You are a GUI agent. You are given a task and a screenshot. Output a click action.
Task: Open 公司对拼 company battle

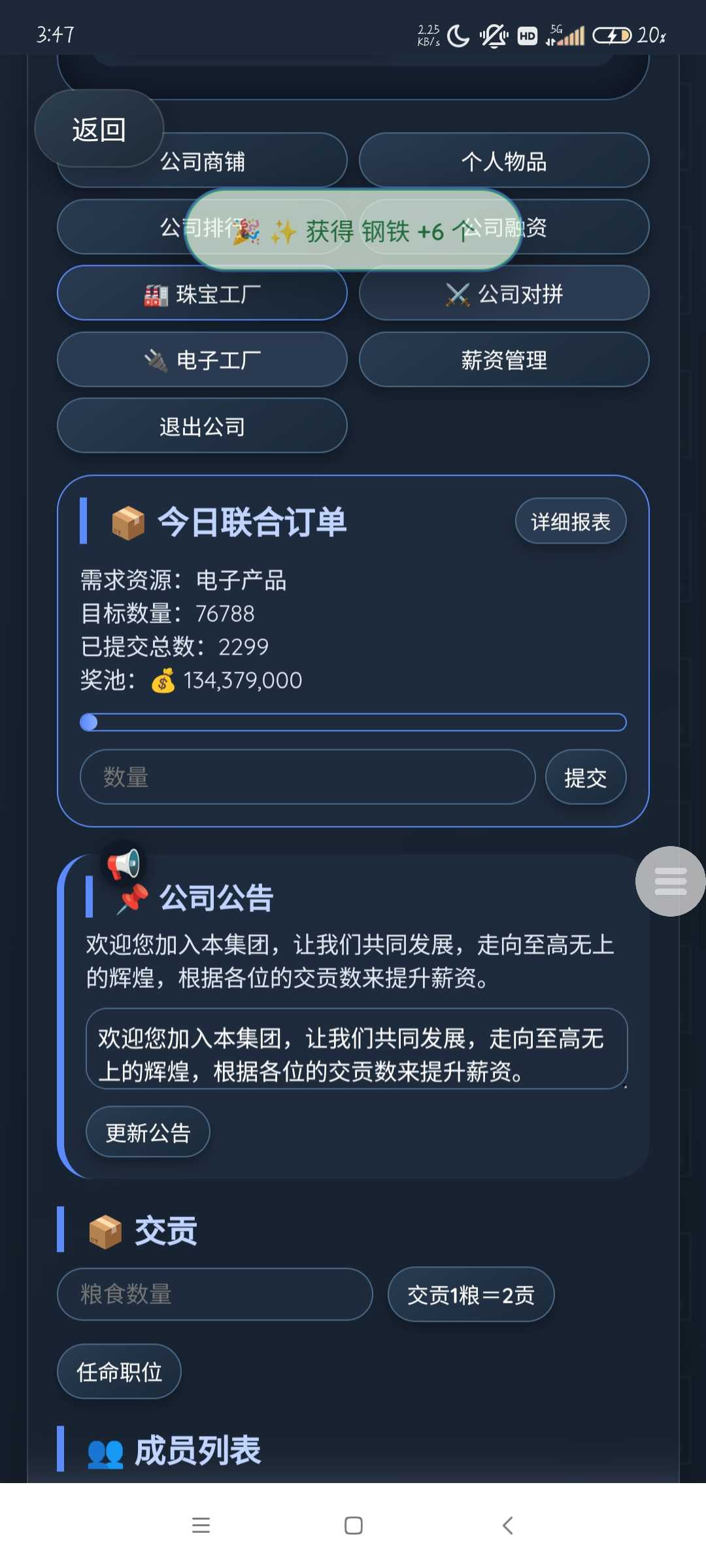(503, 294)
